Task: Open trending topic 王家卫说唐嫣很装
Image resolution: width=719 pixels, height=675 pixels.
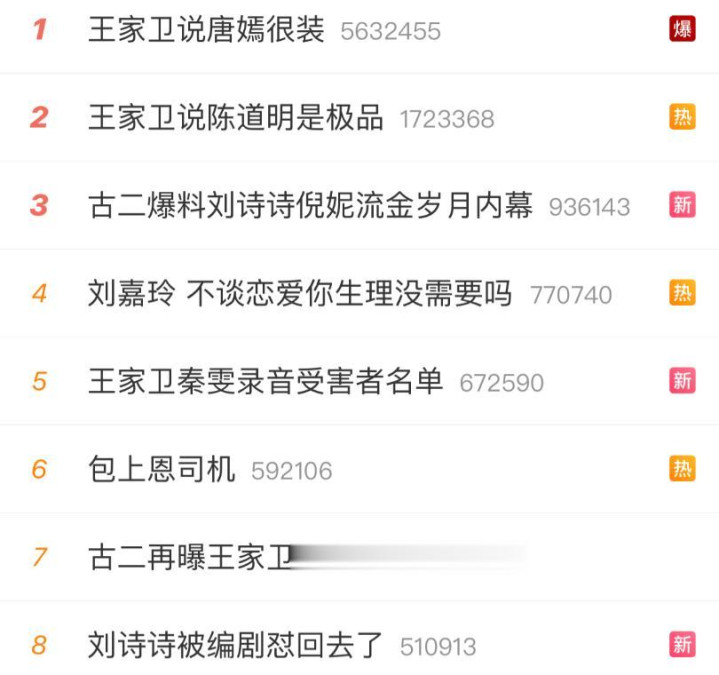Action: pos(207,30)
